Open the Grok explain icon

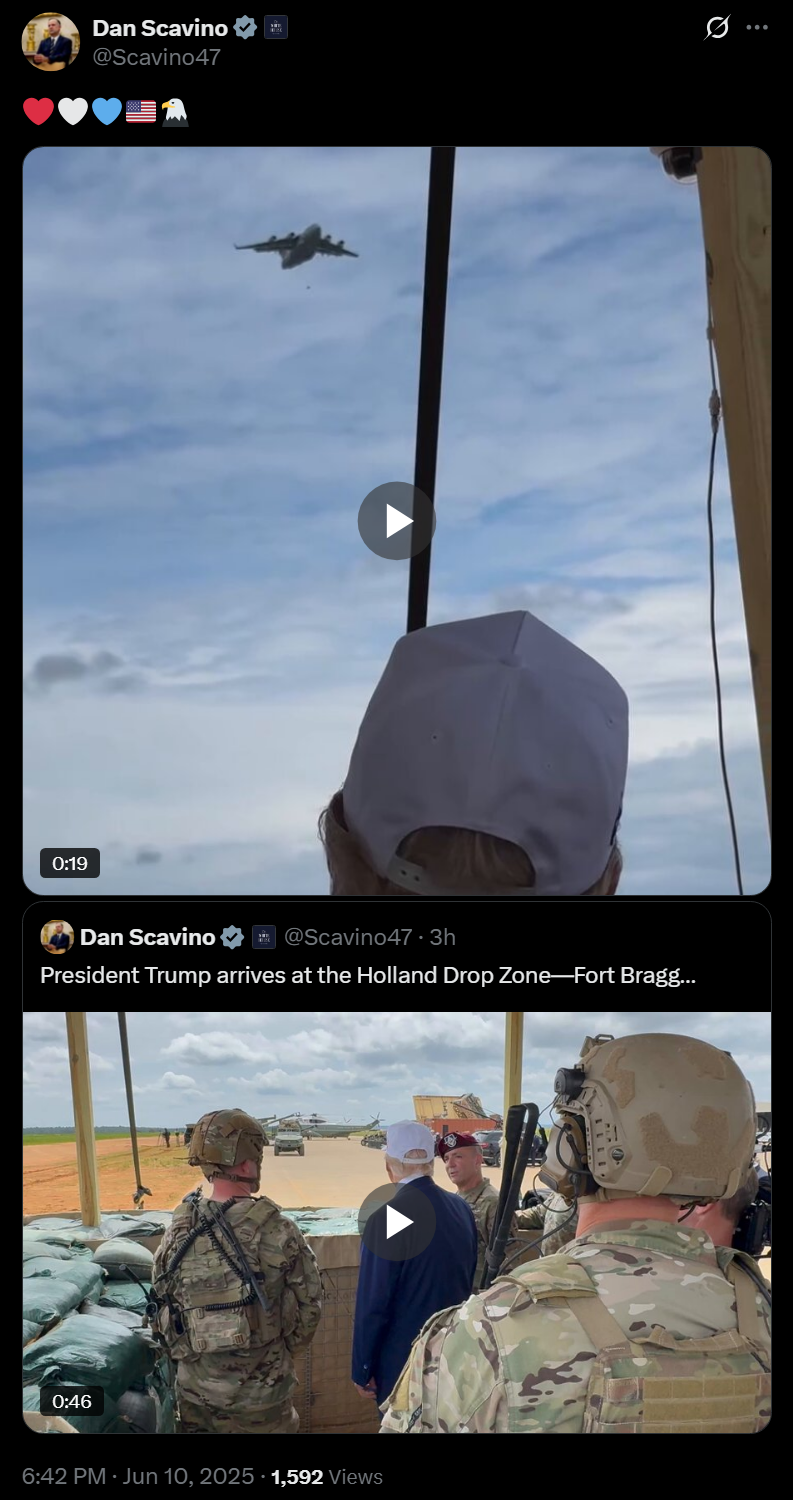click(x=717, y=28)
